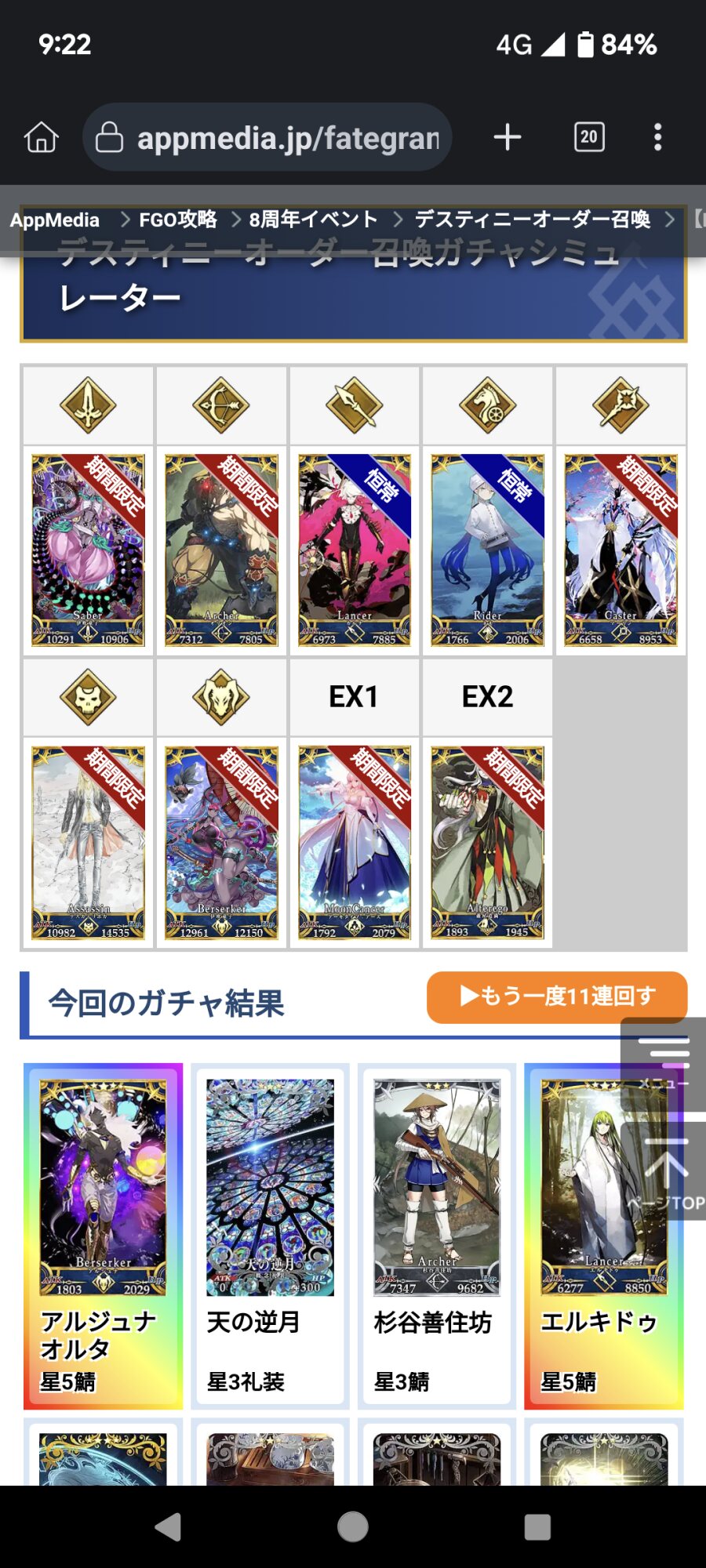Pick the Alterego card under EX2
The image size is (706, 1568).
487,843
